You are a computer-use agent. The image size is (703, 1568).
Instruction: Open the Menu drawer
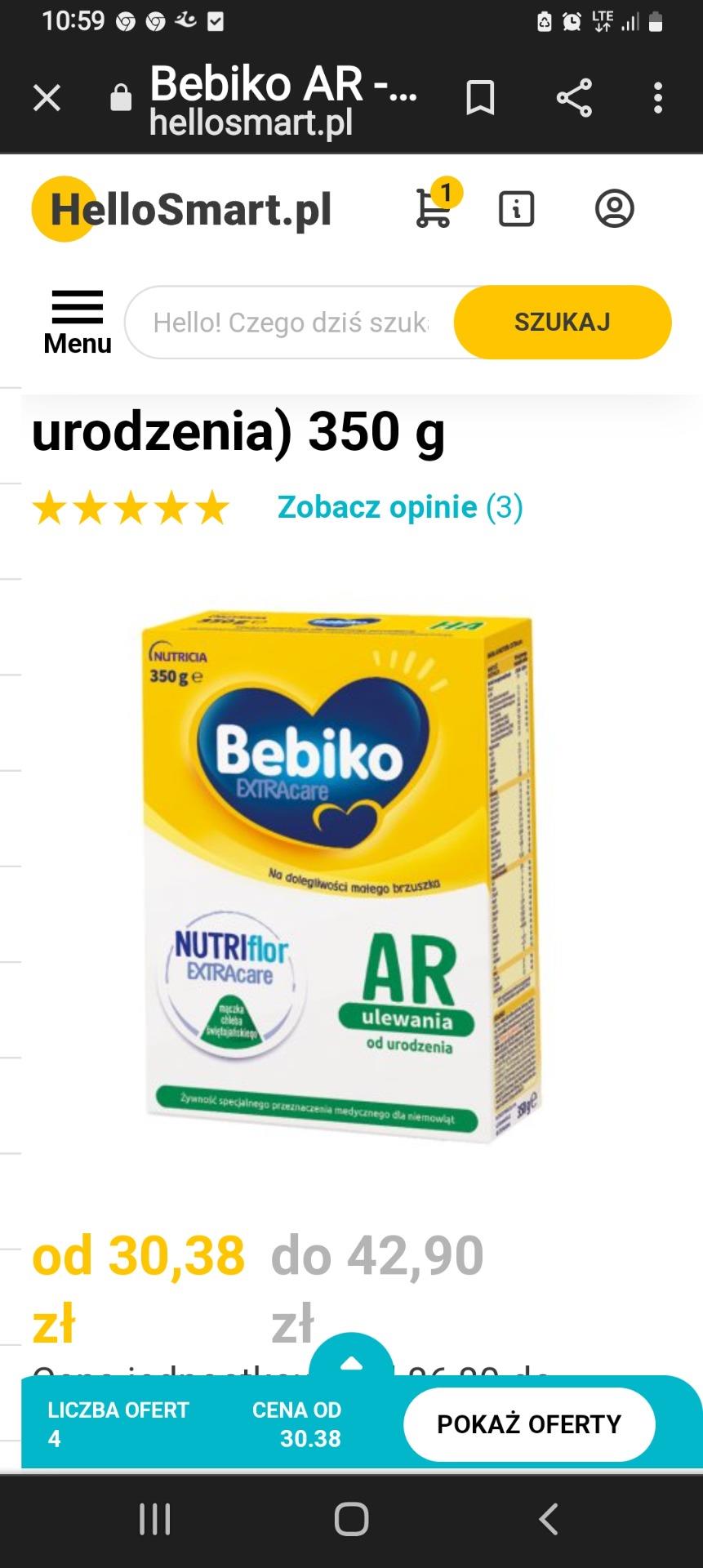pos(78,323)
